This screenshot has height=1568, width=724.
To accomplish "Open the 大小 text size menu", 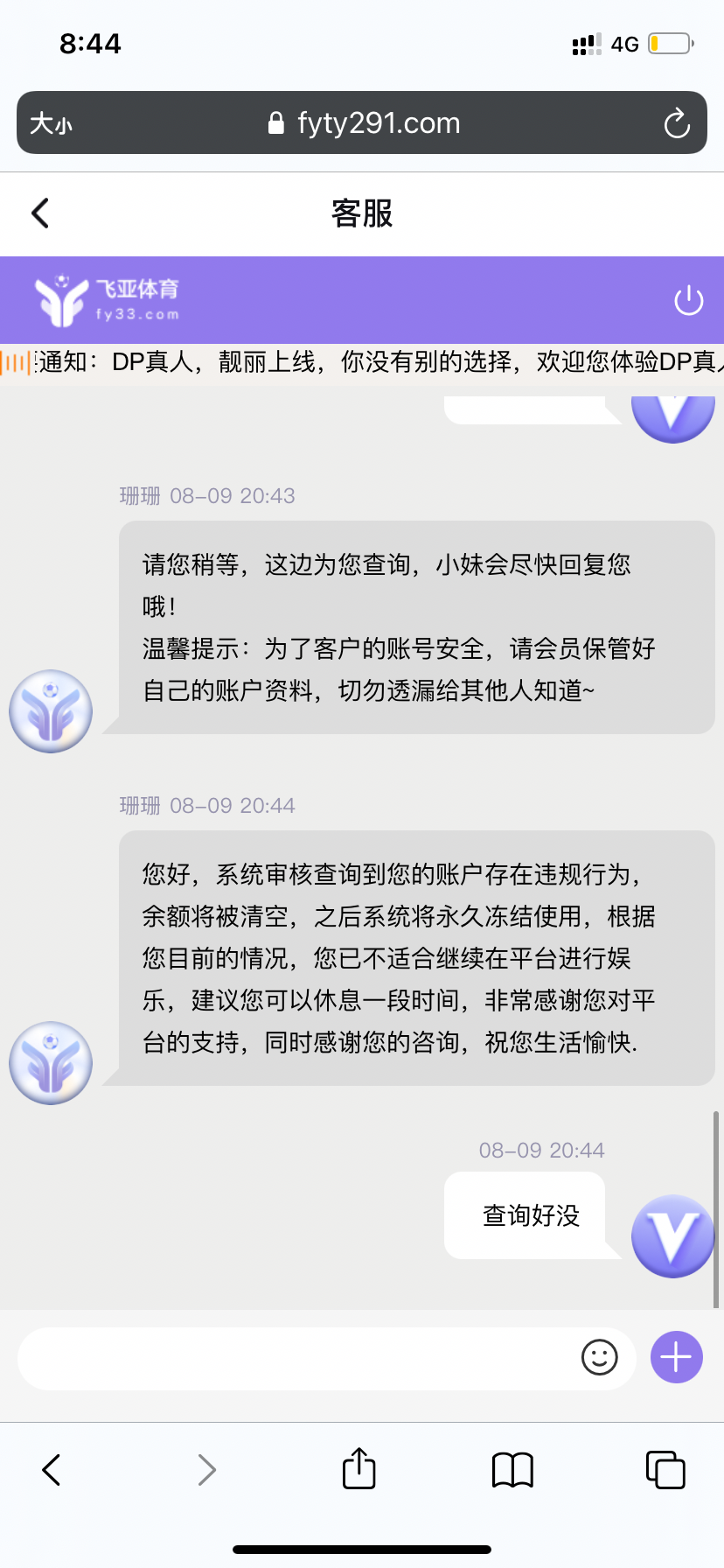I will [x=51, y=123].
